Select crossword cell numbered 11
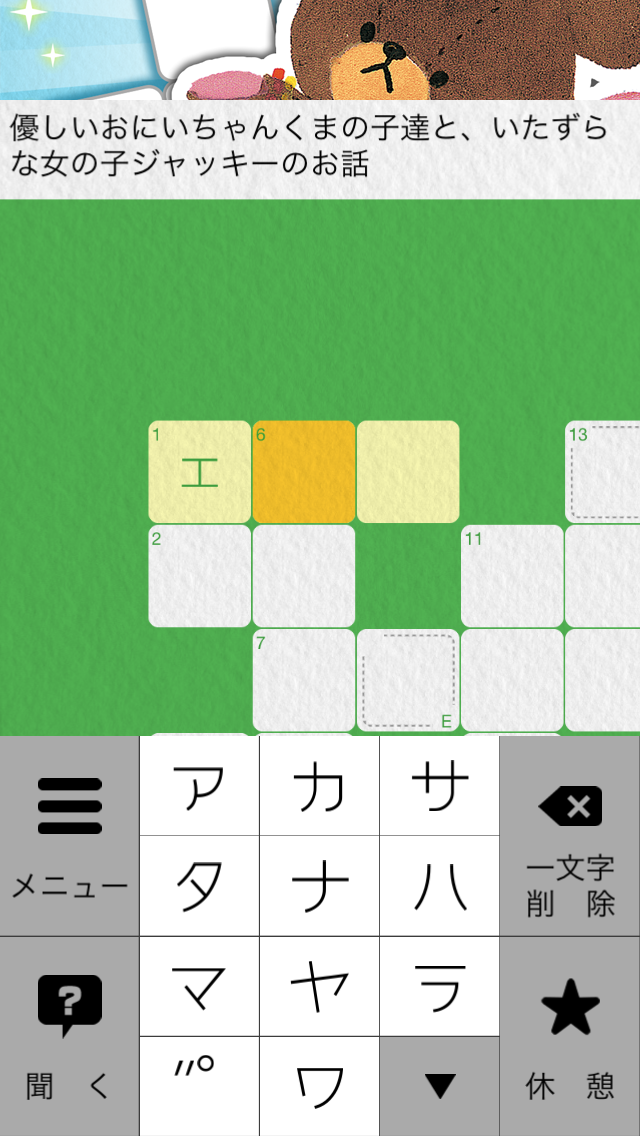This screenshot has width=640, height=1136. (512, 576)
